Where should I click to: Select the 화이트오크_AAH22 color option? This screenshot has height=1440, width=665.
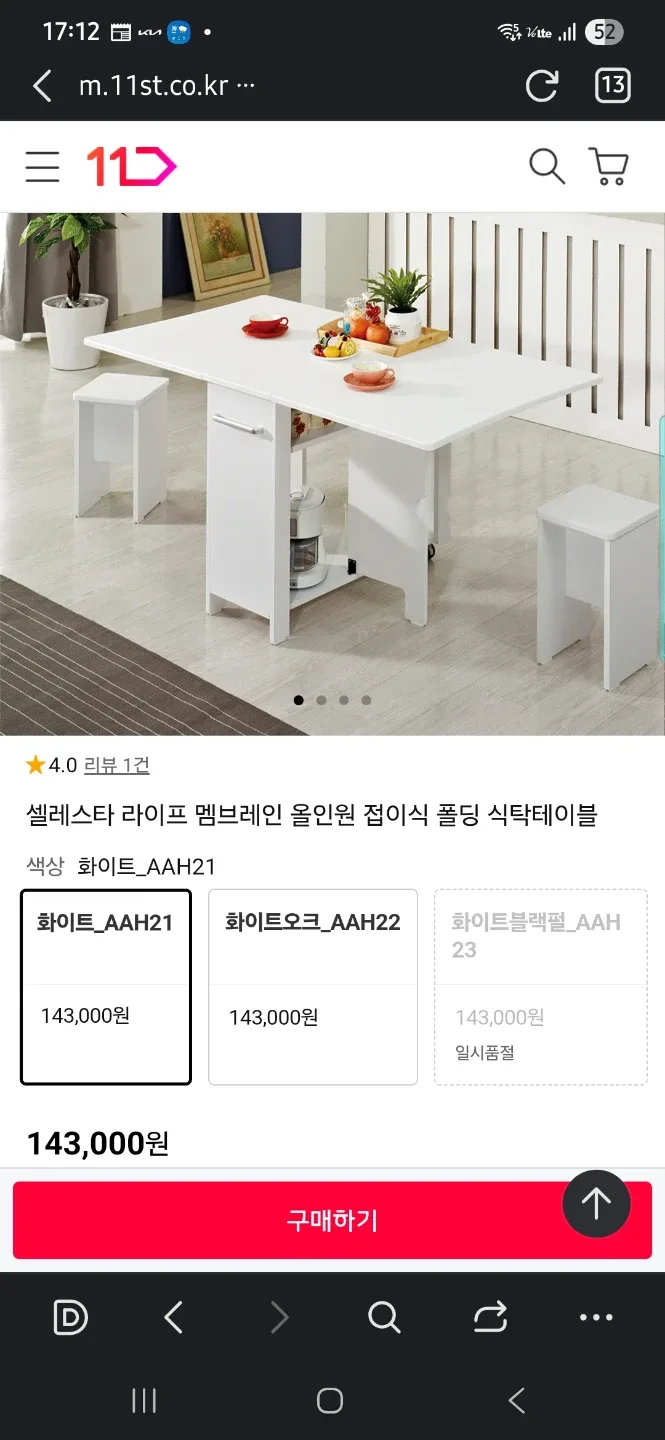coord(313,986)
